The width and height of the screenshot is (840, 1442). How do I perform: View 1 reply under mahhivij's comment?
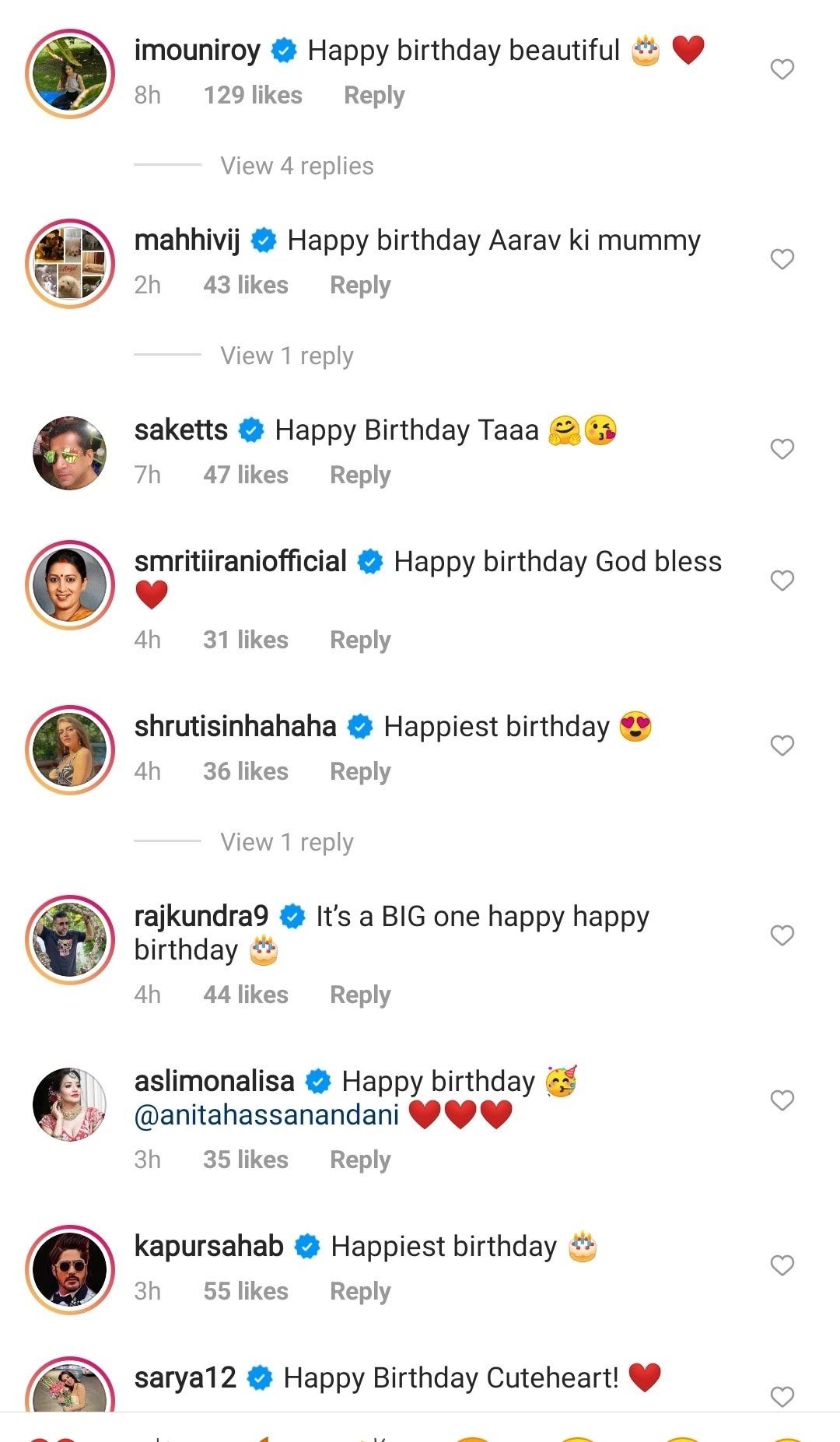point(286,356)
